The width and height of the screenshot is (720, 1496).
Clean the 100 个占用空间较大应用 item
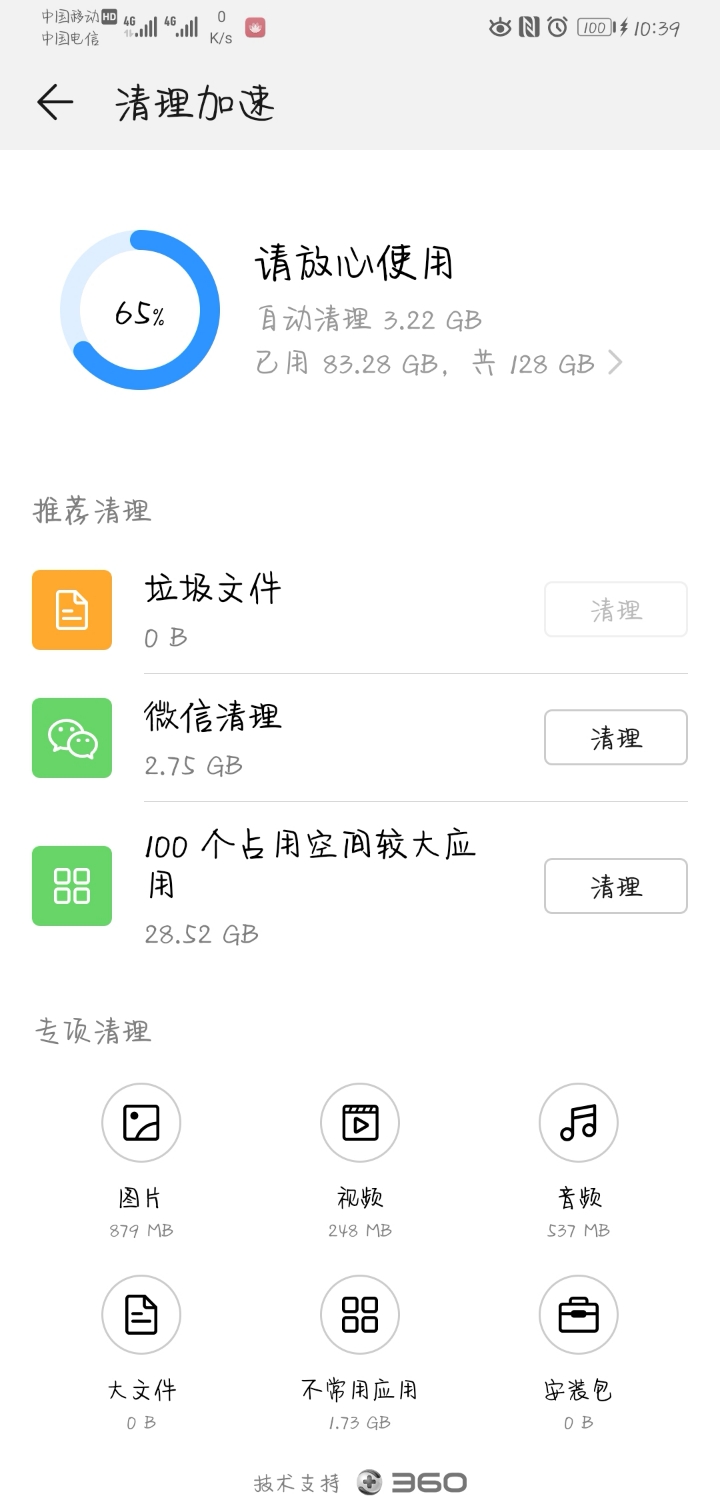(616, 886)
